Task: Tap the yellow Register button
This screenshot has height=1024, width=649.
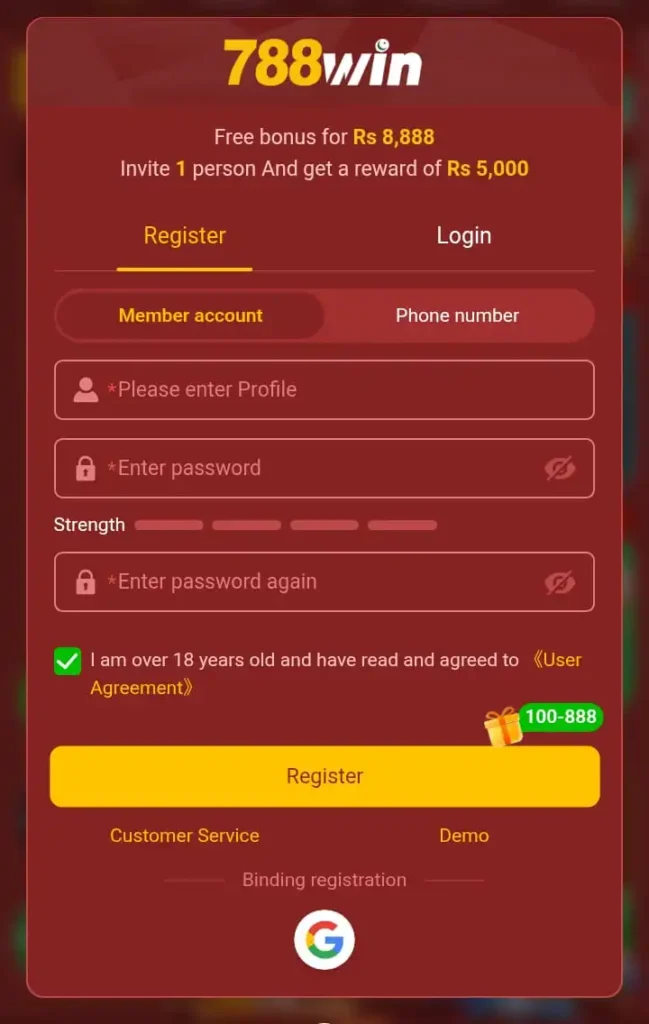Action: [324, 776]
